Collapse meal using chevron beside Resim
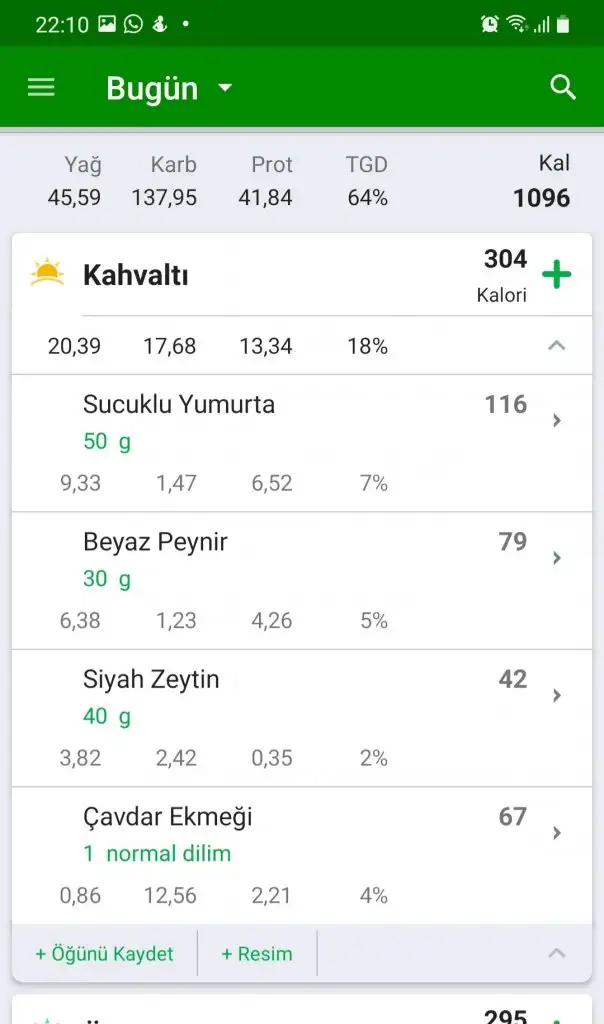This screenshot has width=604, height=1024. (557, 953)
